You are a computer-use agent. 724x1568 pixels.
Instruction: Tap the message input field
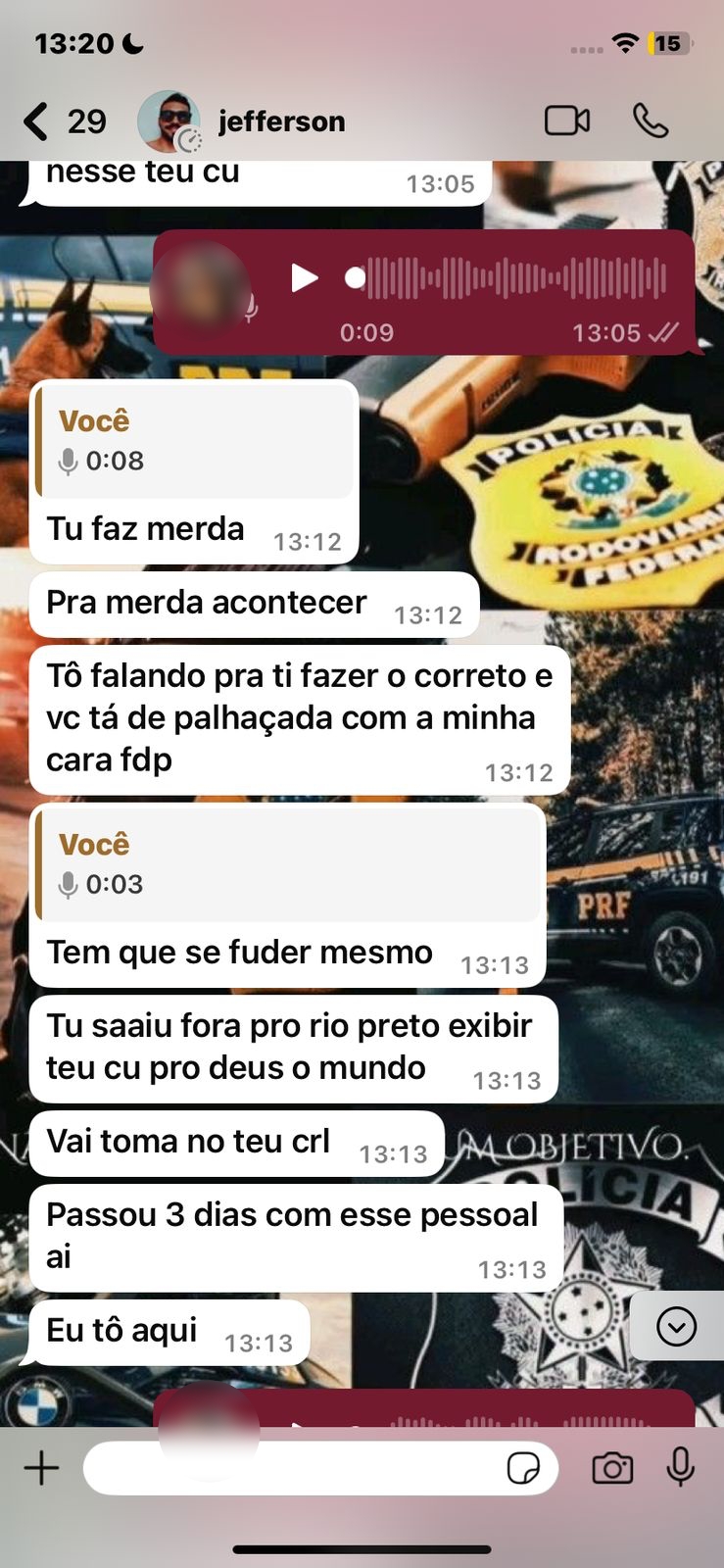(x=294, y=1468)
